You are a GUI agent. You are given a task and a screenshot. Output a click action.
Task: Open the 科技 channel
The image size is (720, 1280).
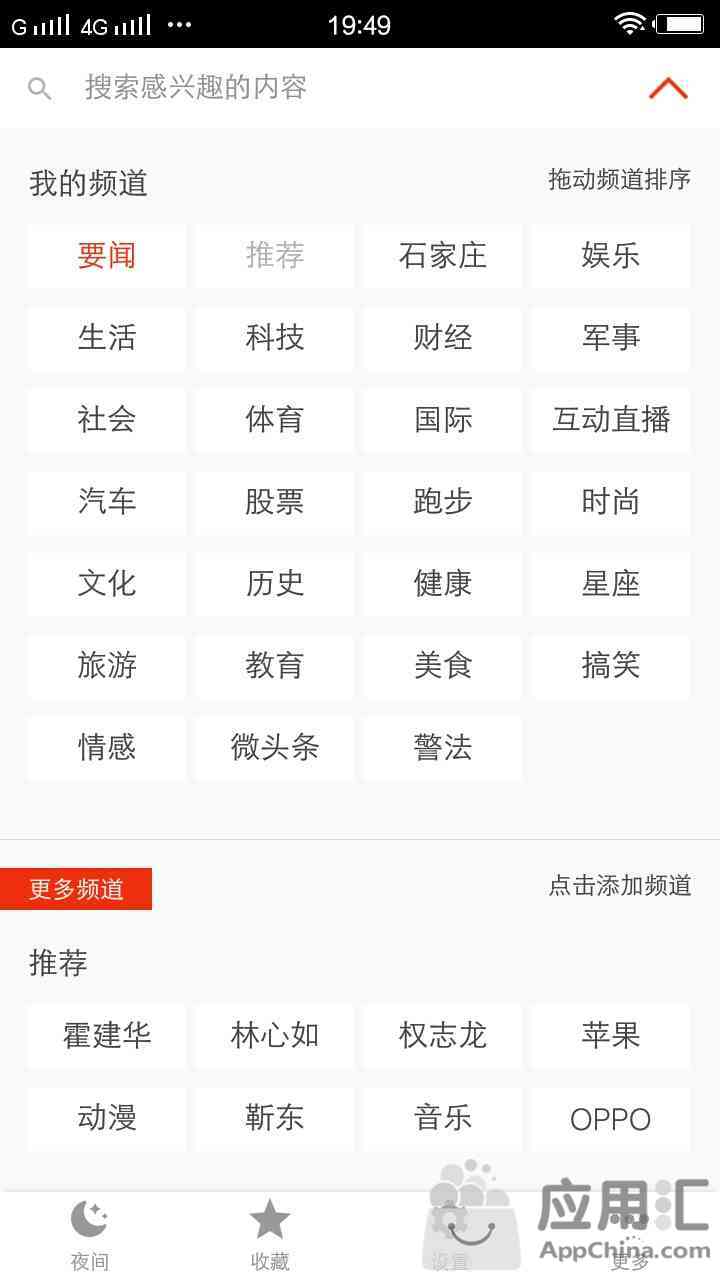pos(275,338)
